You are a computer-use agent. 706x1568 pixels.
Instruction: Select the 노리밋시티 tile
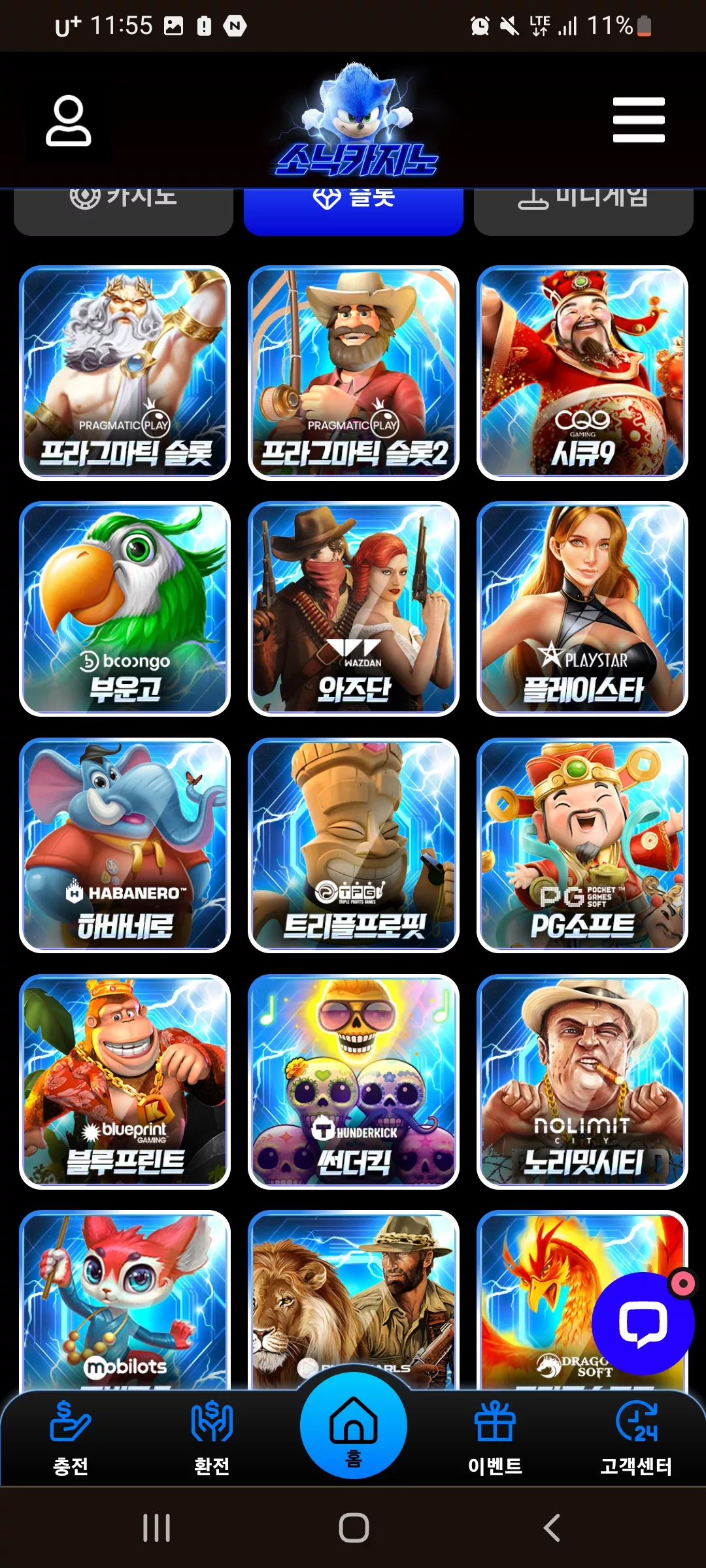582,1082
